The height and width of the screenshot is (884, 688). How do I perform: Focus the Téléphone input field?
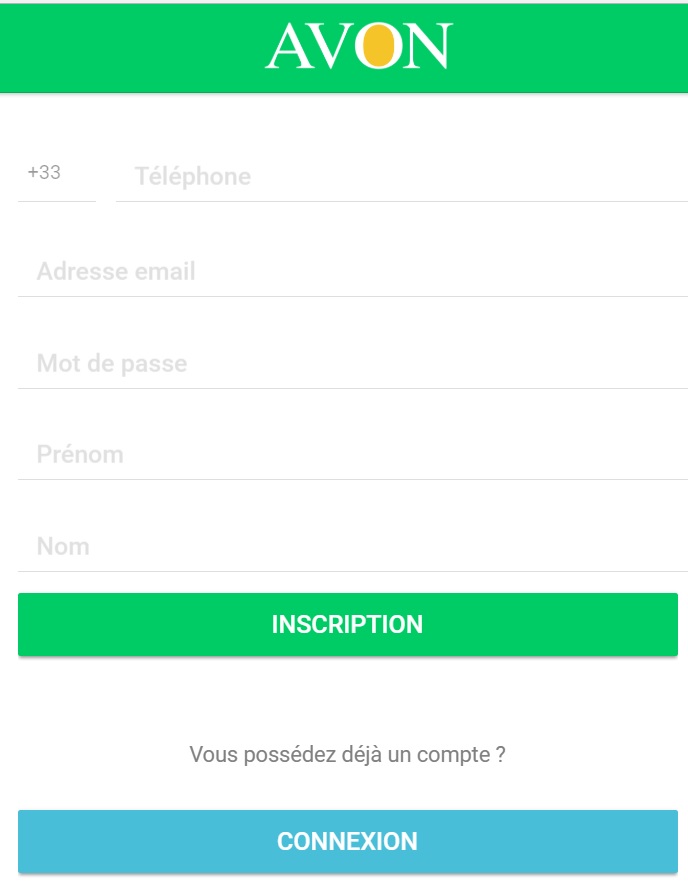coord(400,177)
